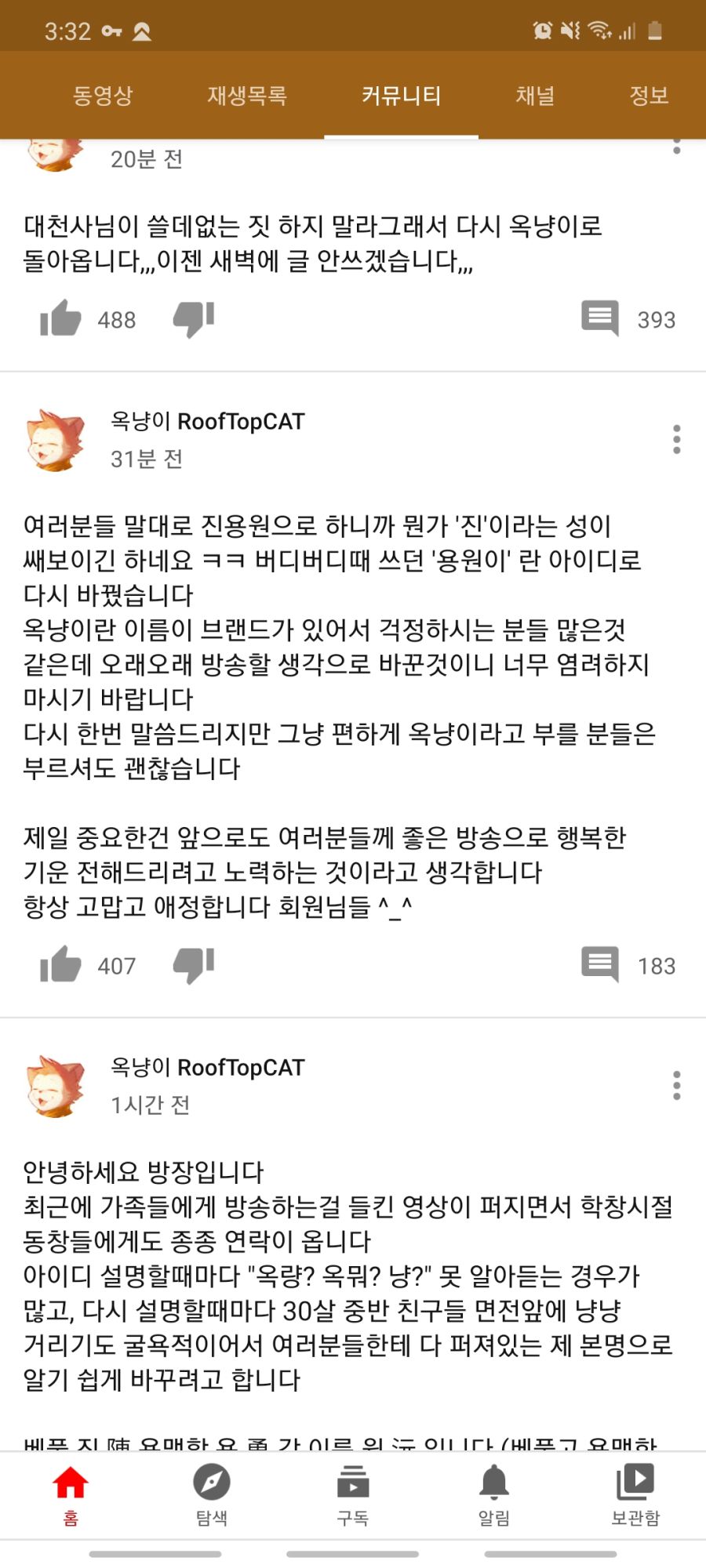Like the post with 488 likes
The image size is (706, 1568).
[x=61, y=319]
